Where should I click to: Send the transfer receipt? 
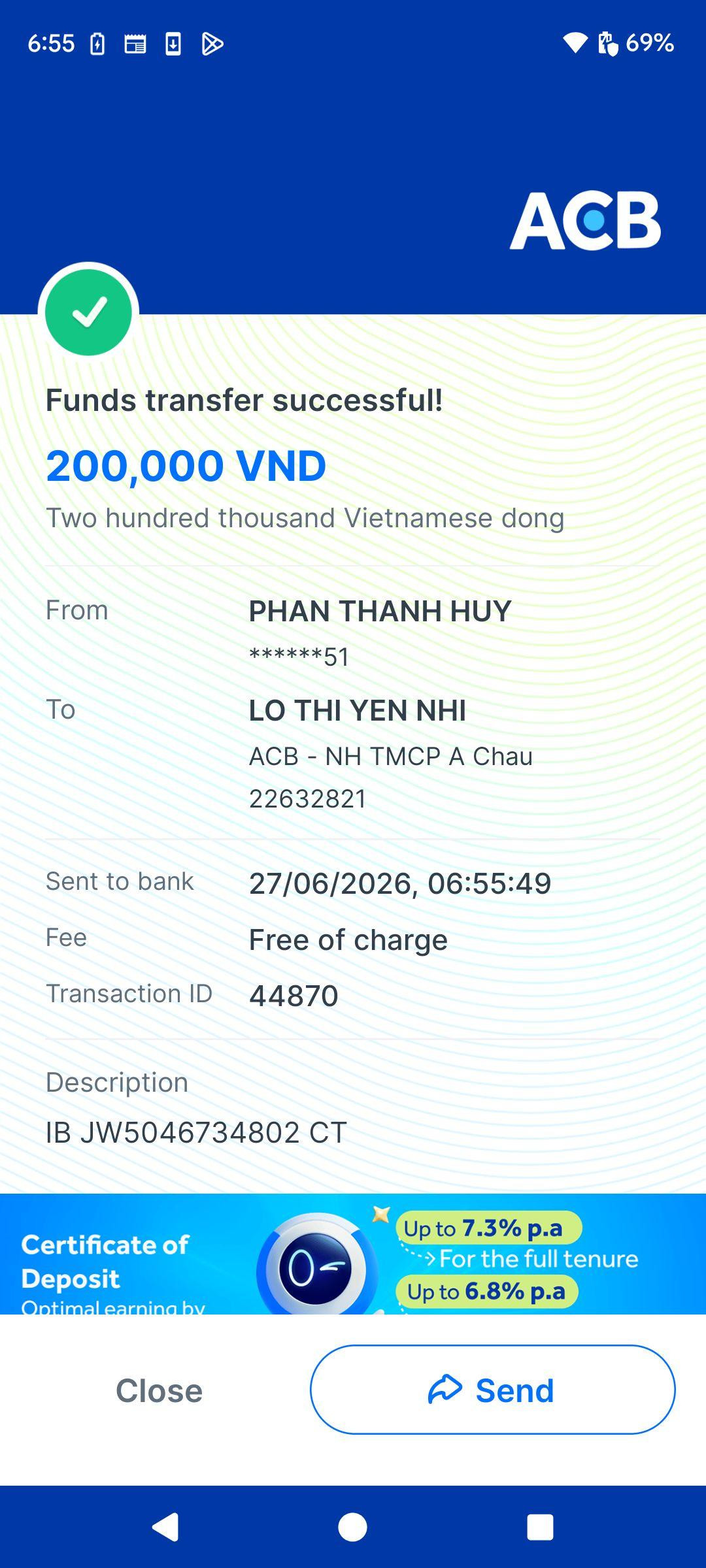pyautogui.click(x=492, y=1390)
